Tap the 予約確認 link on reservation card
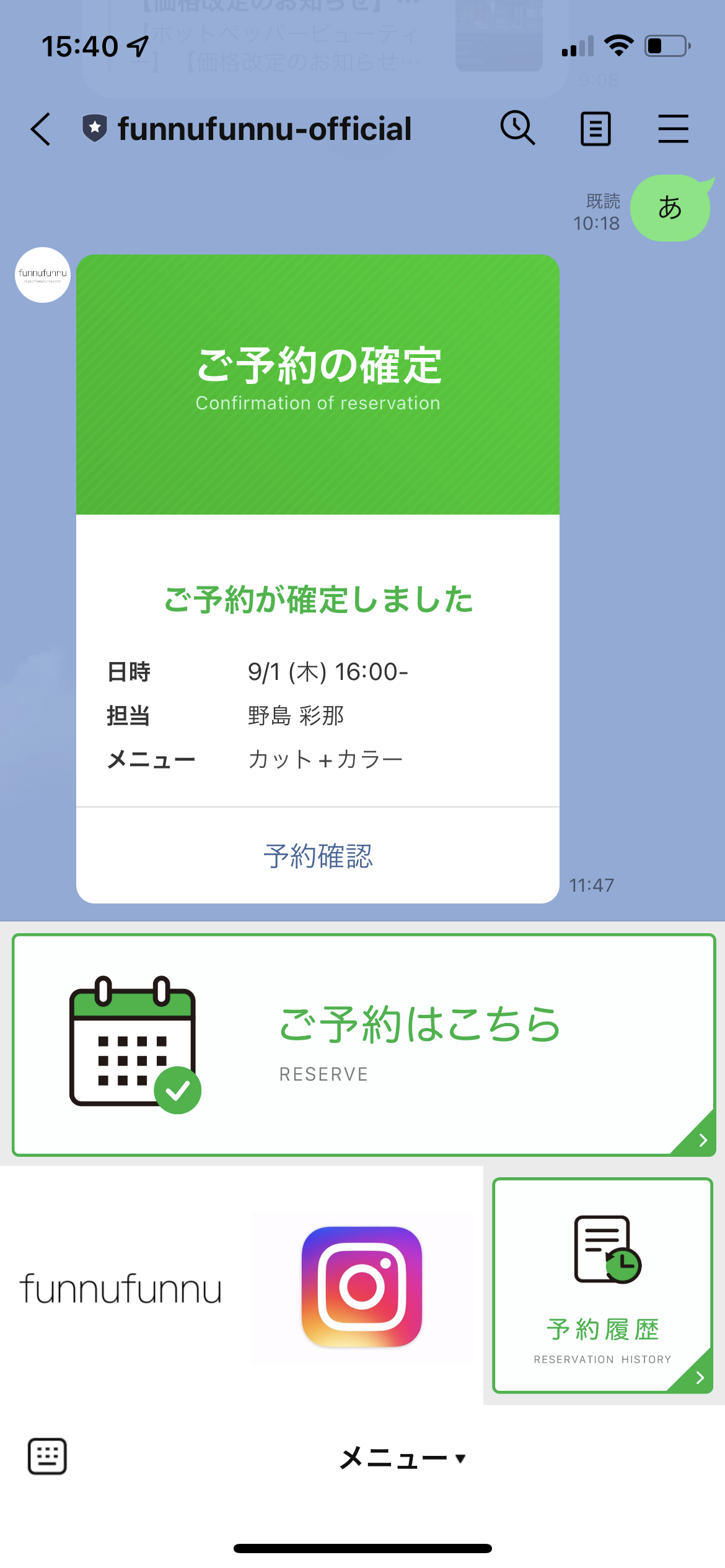Viewport: 725px width, 1568px height. tap(318, 856)
